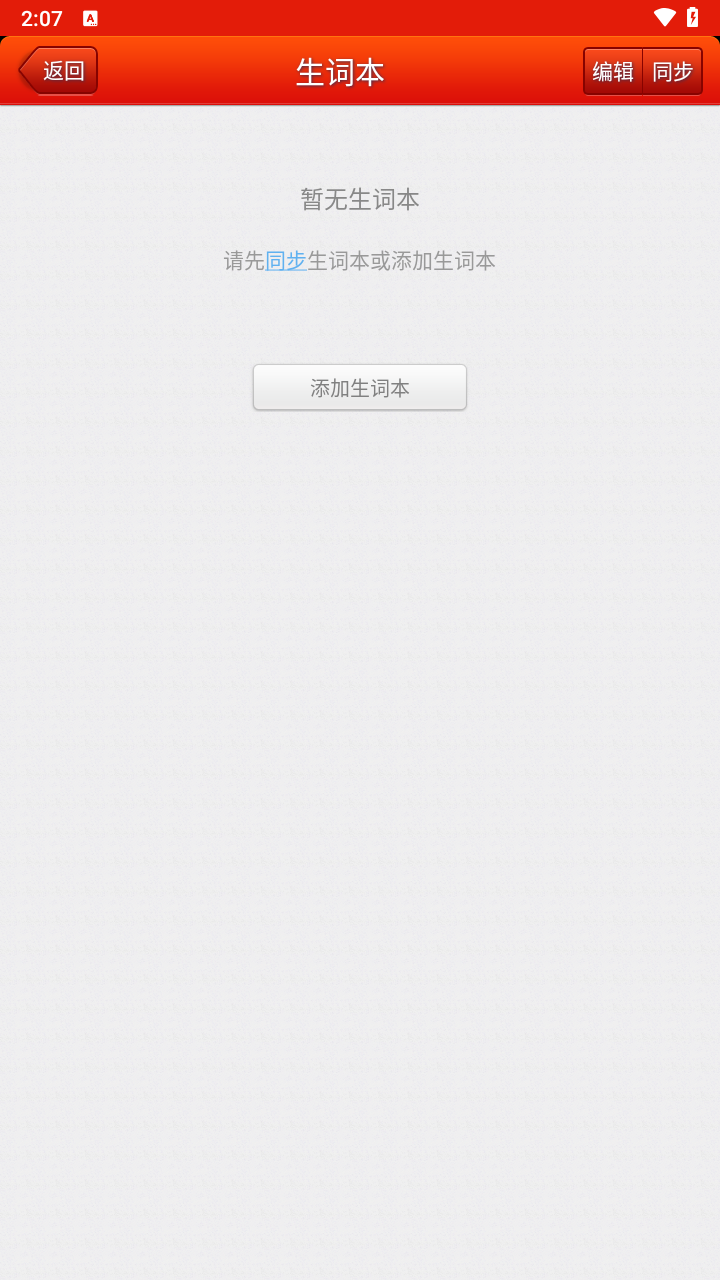
Task: Tap the 编辑 edit button
Action: (x=613, y=71)
